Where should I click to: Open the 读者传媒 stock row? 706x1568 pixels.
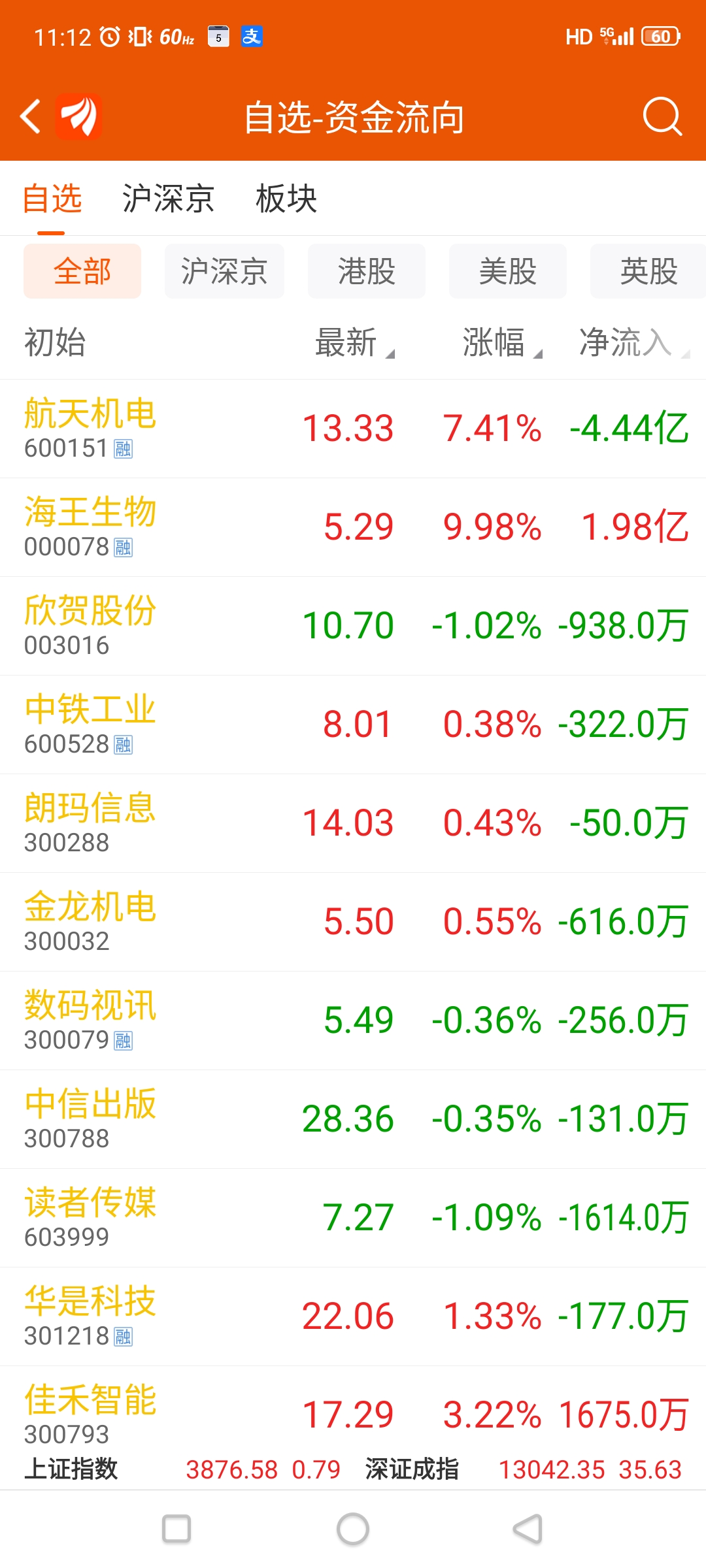pos(353,1218)
